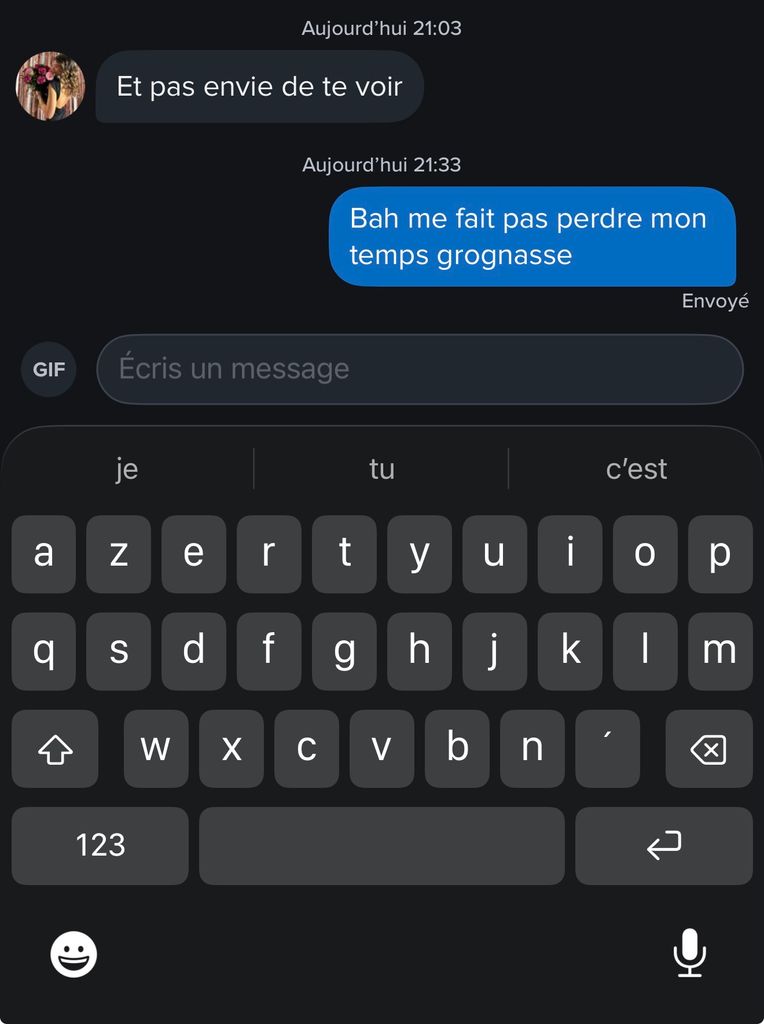Screen dimensions: 764x1024
Task: Tap the shift key
Action: [55, 749]
